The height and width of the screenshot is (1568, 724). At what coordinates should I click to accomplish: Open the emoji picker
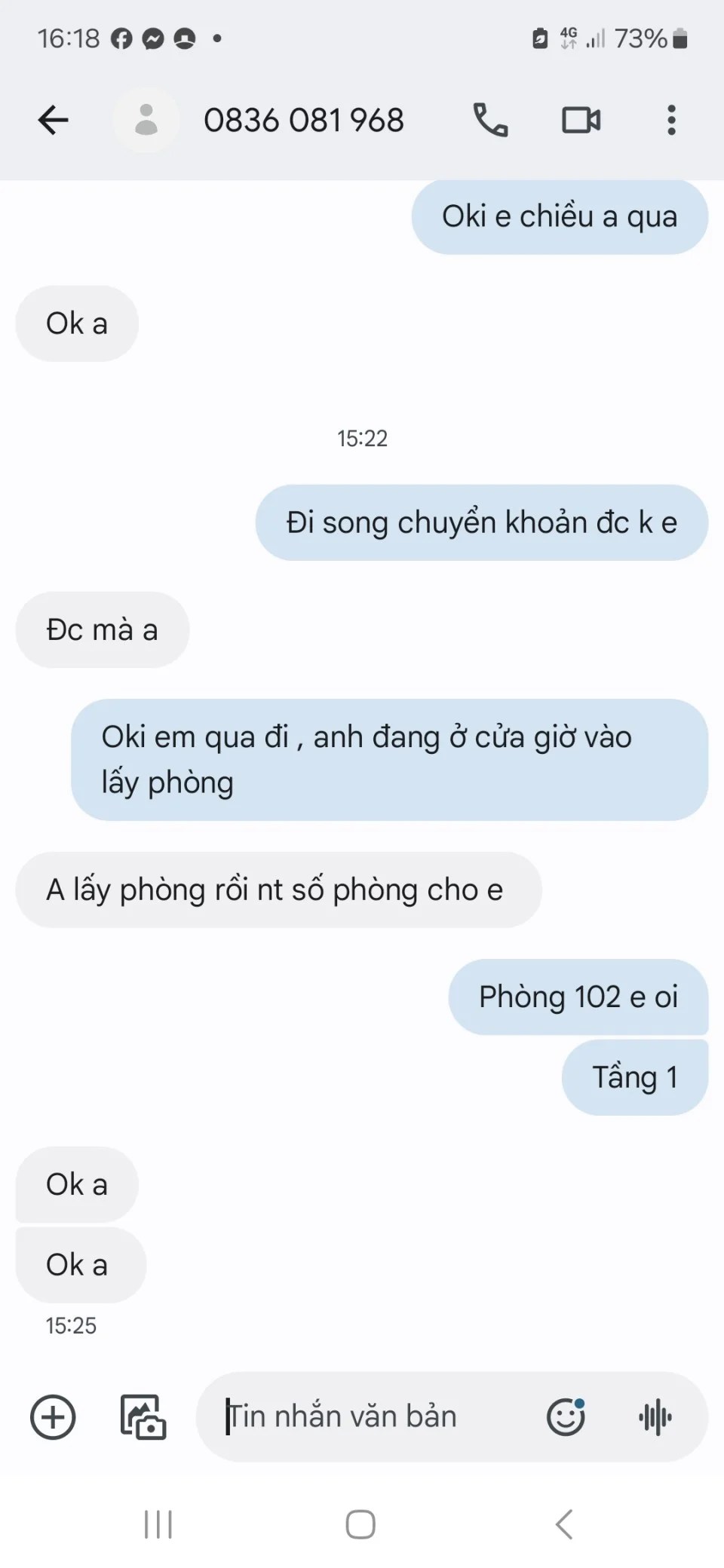[x=566, y=1417]
